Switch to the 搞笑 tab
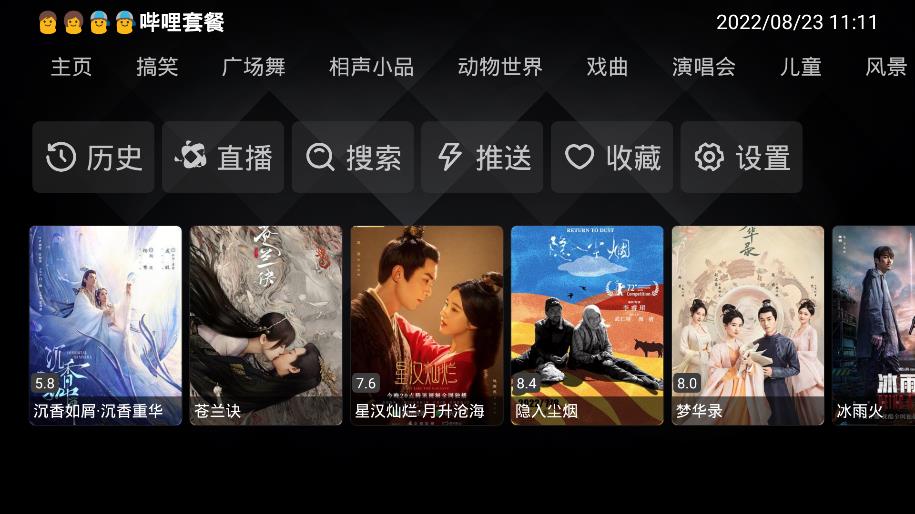This screenshot has height=514, width=915. coord(157,67)
